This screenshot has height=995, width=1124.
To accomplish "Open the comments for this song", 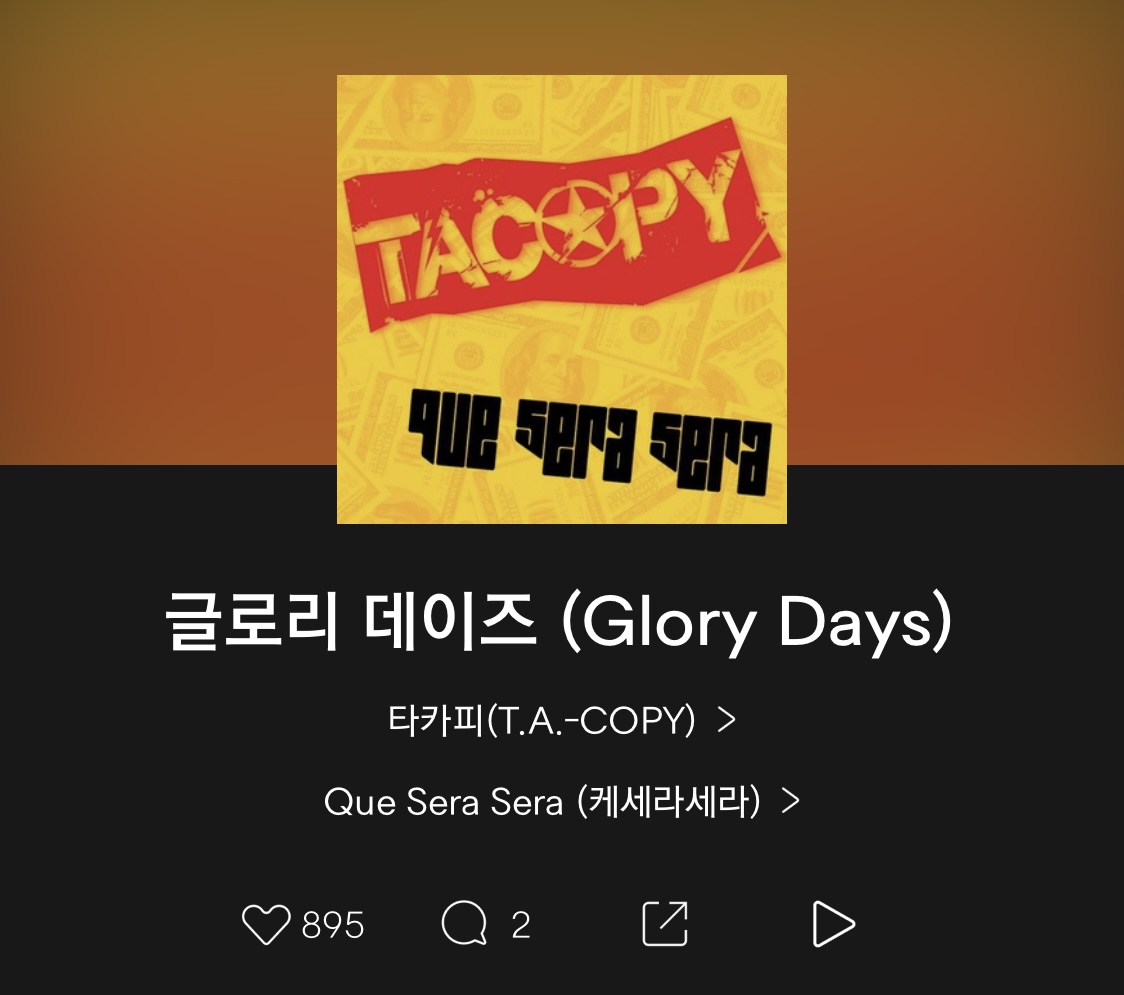I will pos(464,925).
